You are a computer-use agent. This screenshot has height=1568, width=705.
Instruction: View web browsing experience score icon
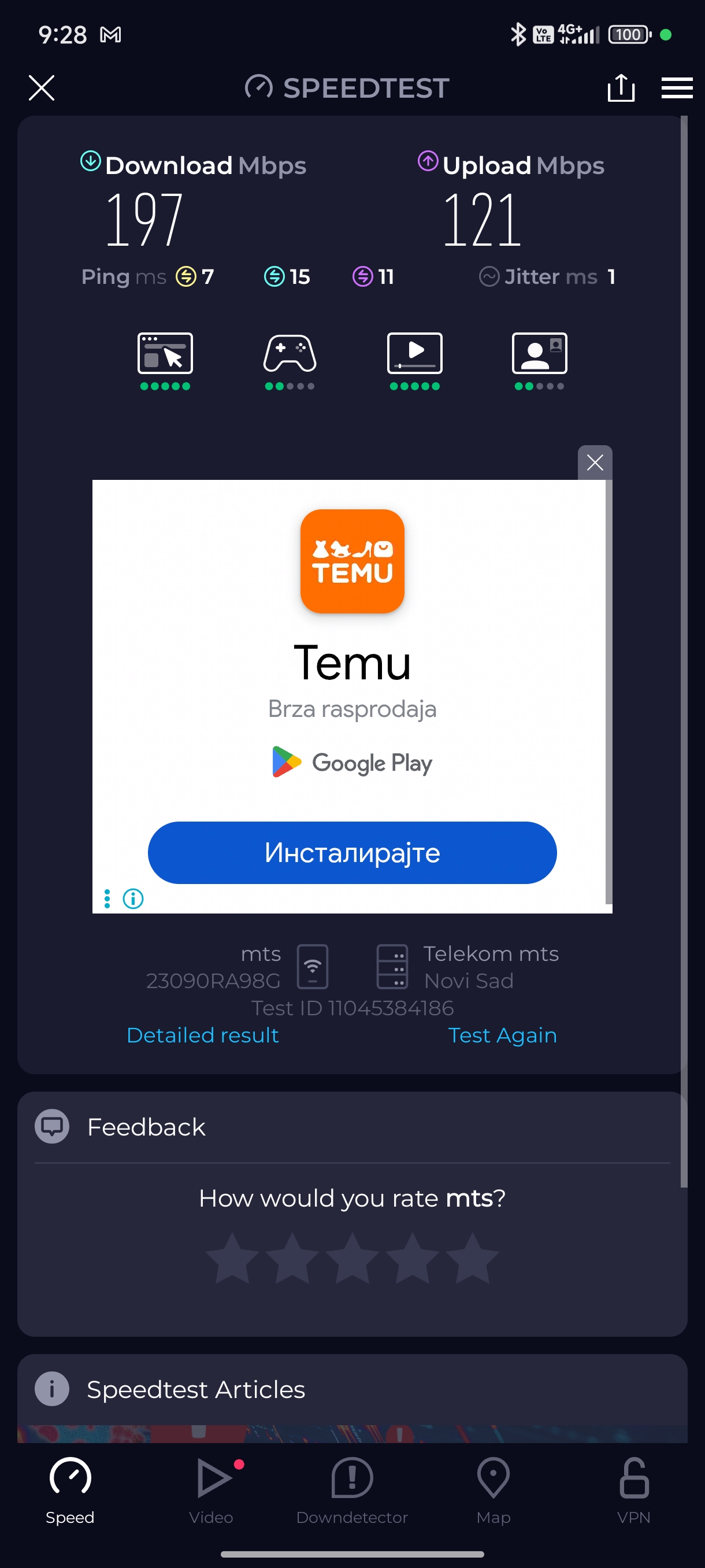tap(165, 353)
